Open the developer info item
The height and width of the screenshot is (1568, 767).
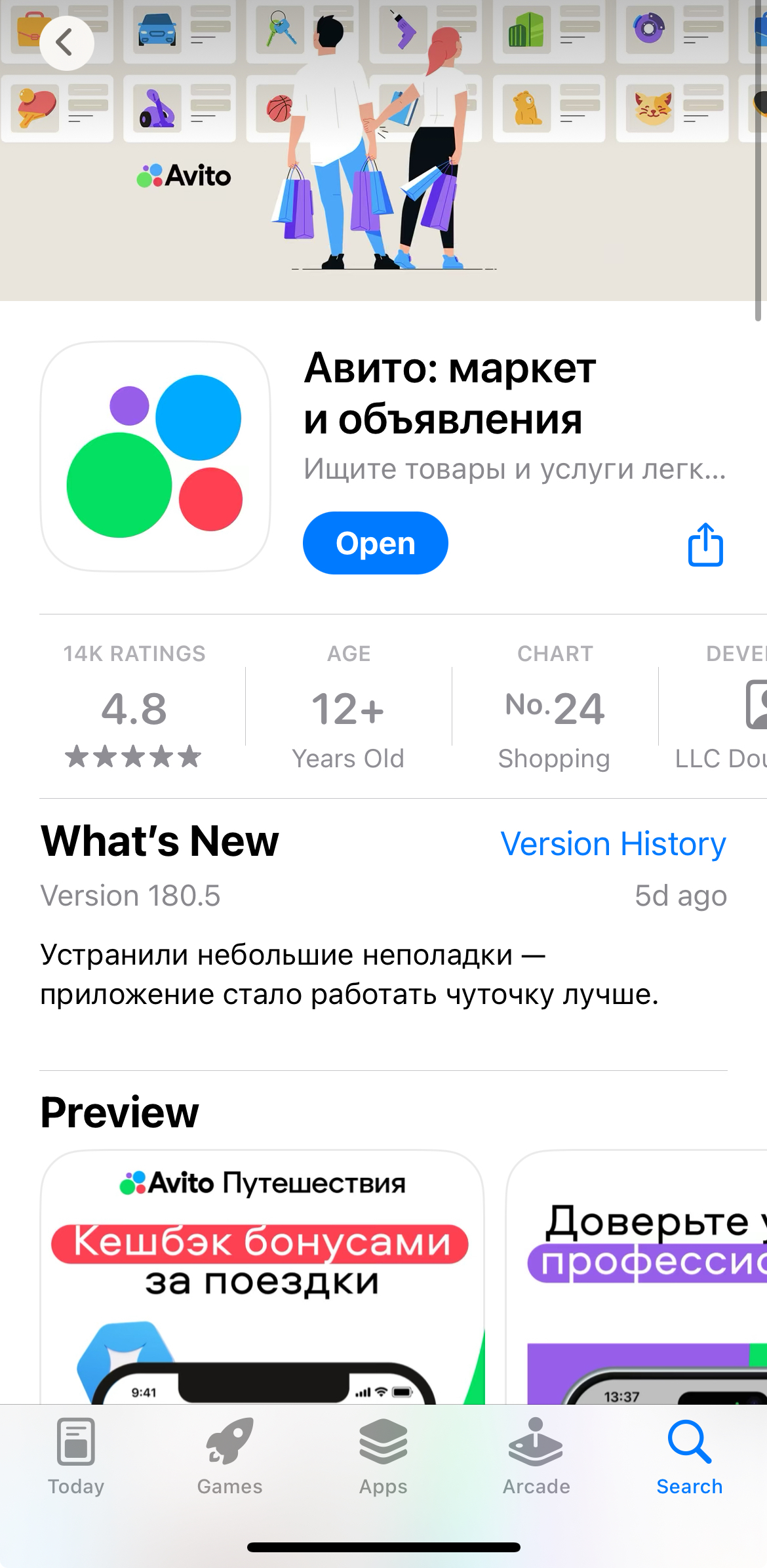pyautogui.click(x=728, y=708)
